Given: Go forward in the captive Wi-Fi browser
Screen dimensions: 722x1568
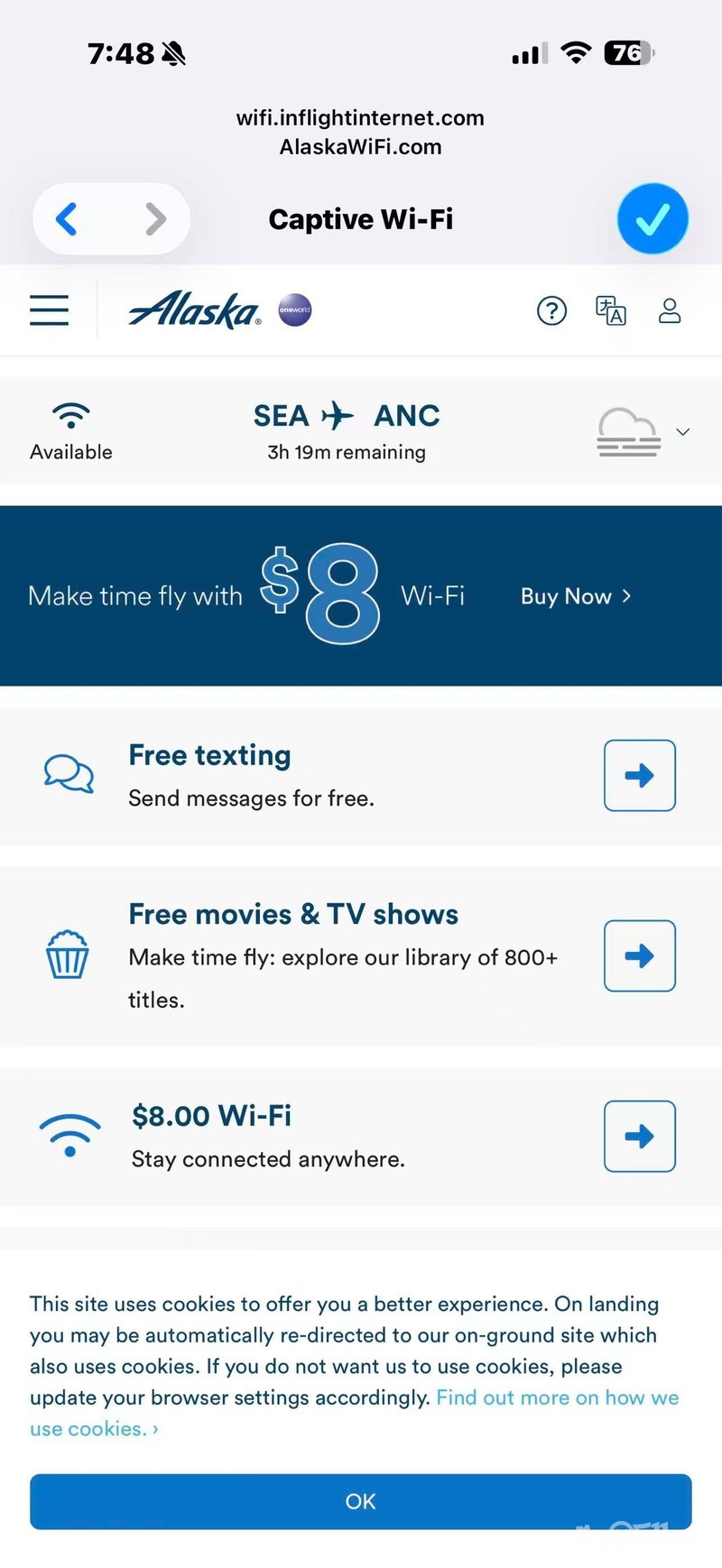Looking at the screenshot, I should pyautogui.click(x=155, y=219).
